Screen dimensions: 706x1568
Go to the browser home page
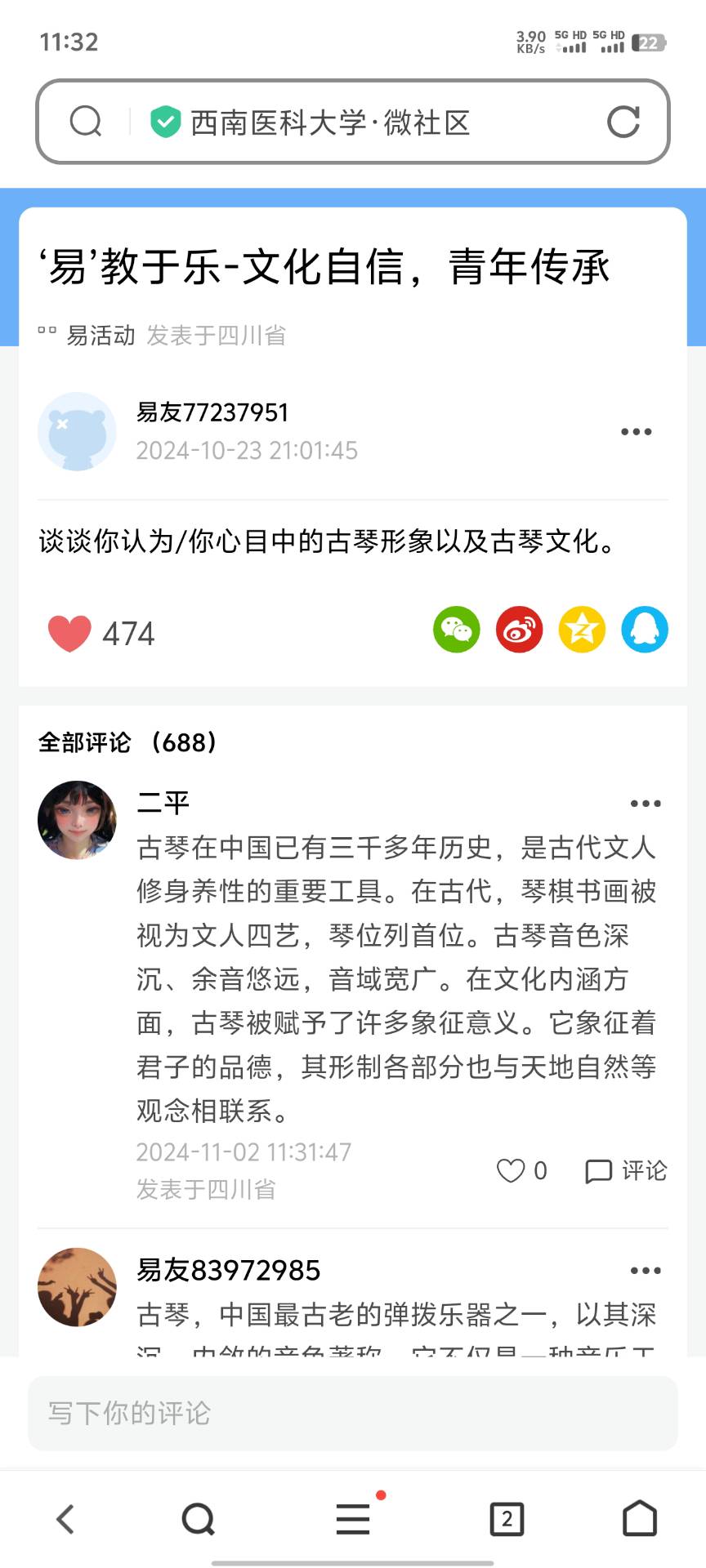[640, 1519]
